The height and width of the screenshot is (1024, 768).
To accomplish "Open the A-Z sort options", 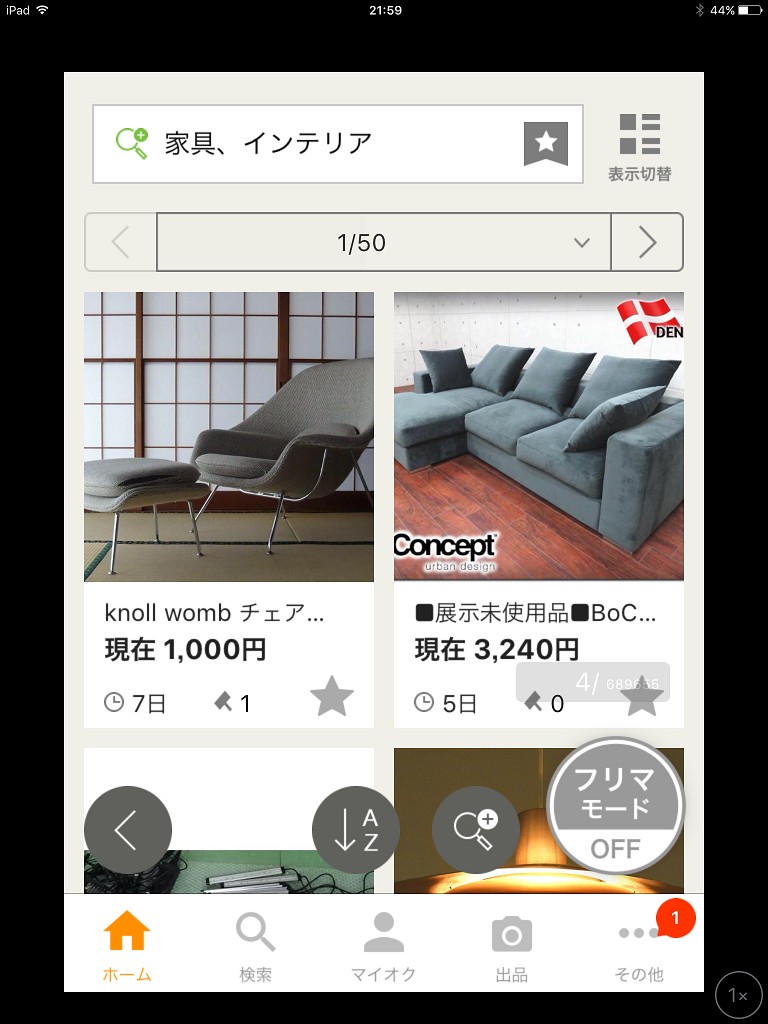I will (356, 830).
